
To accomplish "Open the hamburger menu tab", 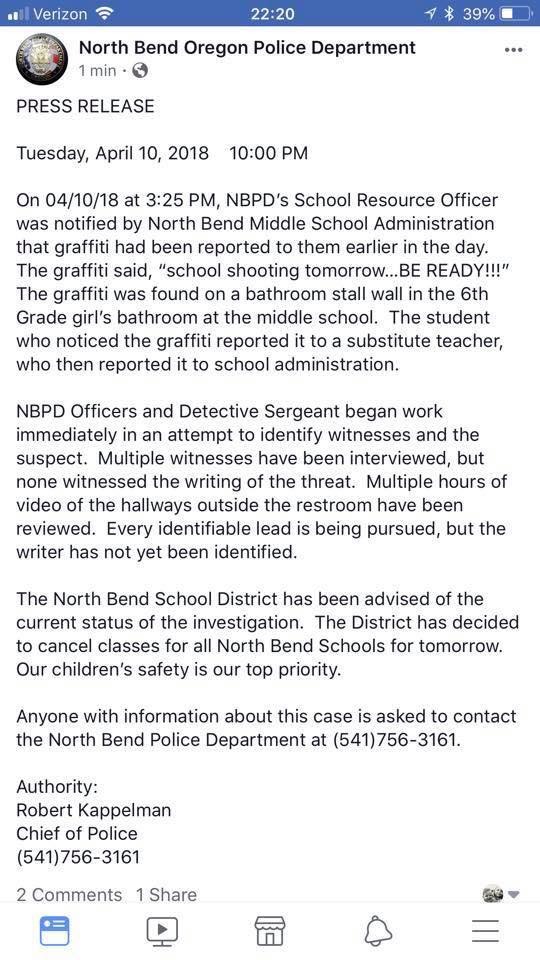I will click(x=486, y=931).
